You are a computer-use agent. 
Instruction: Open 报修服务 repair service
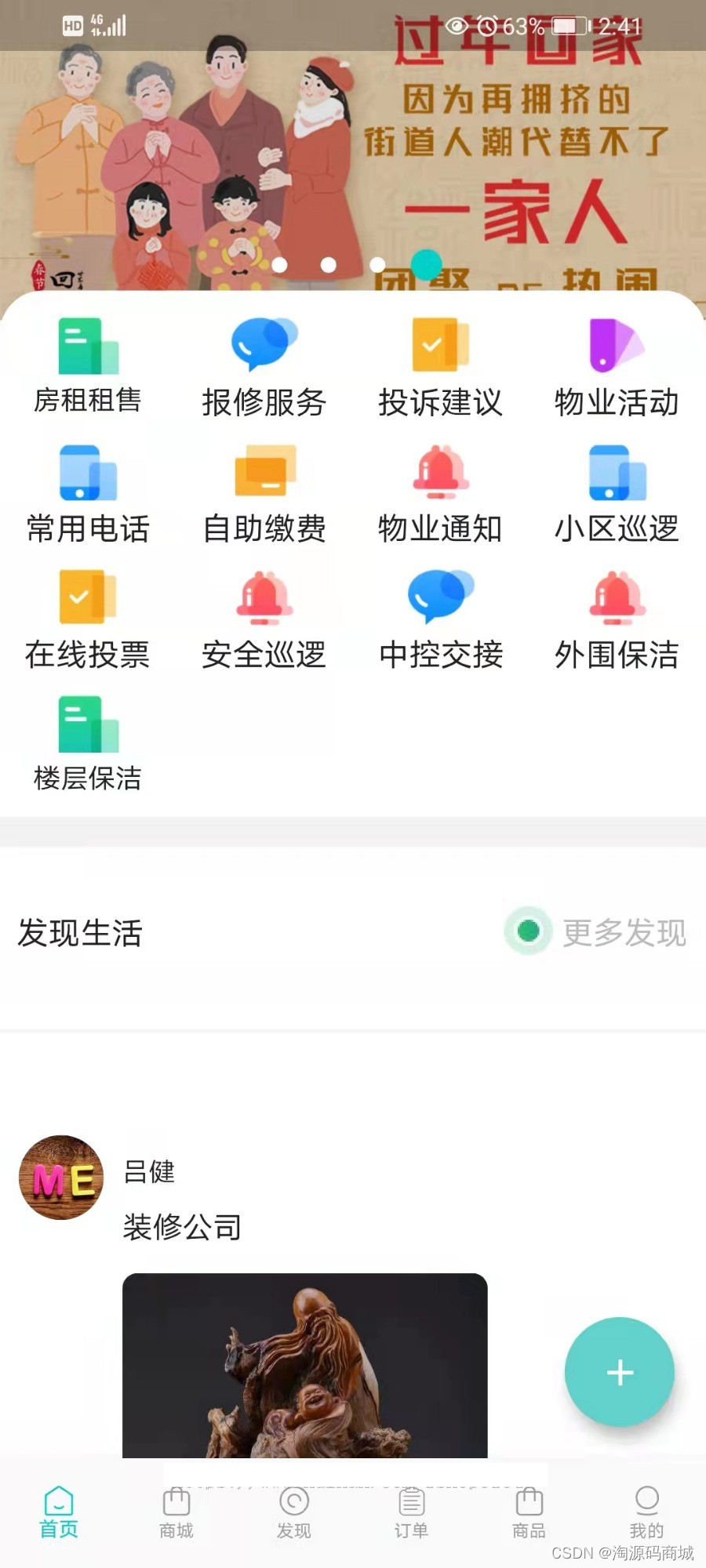[x=264, y=366]
